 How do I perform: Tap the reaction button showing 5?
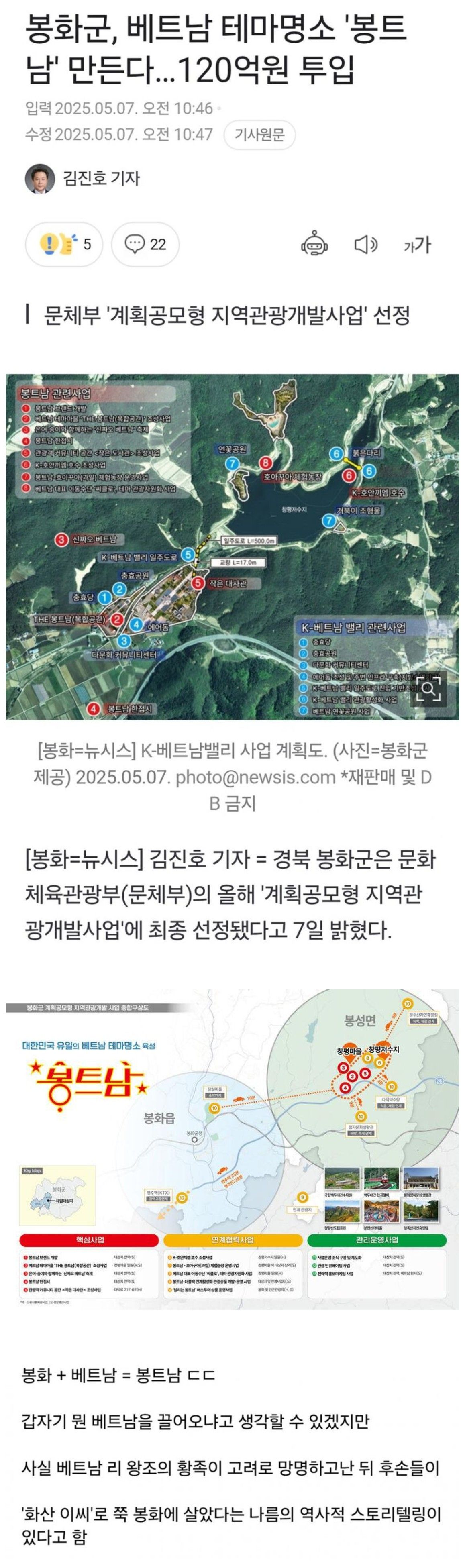[64, 244]
